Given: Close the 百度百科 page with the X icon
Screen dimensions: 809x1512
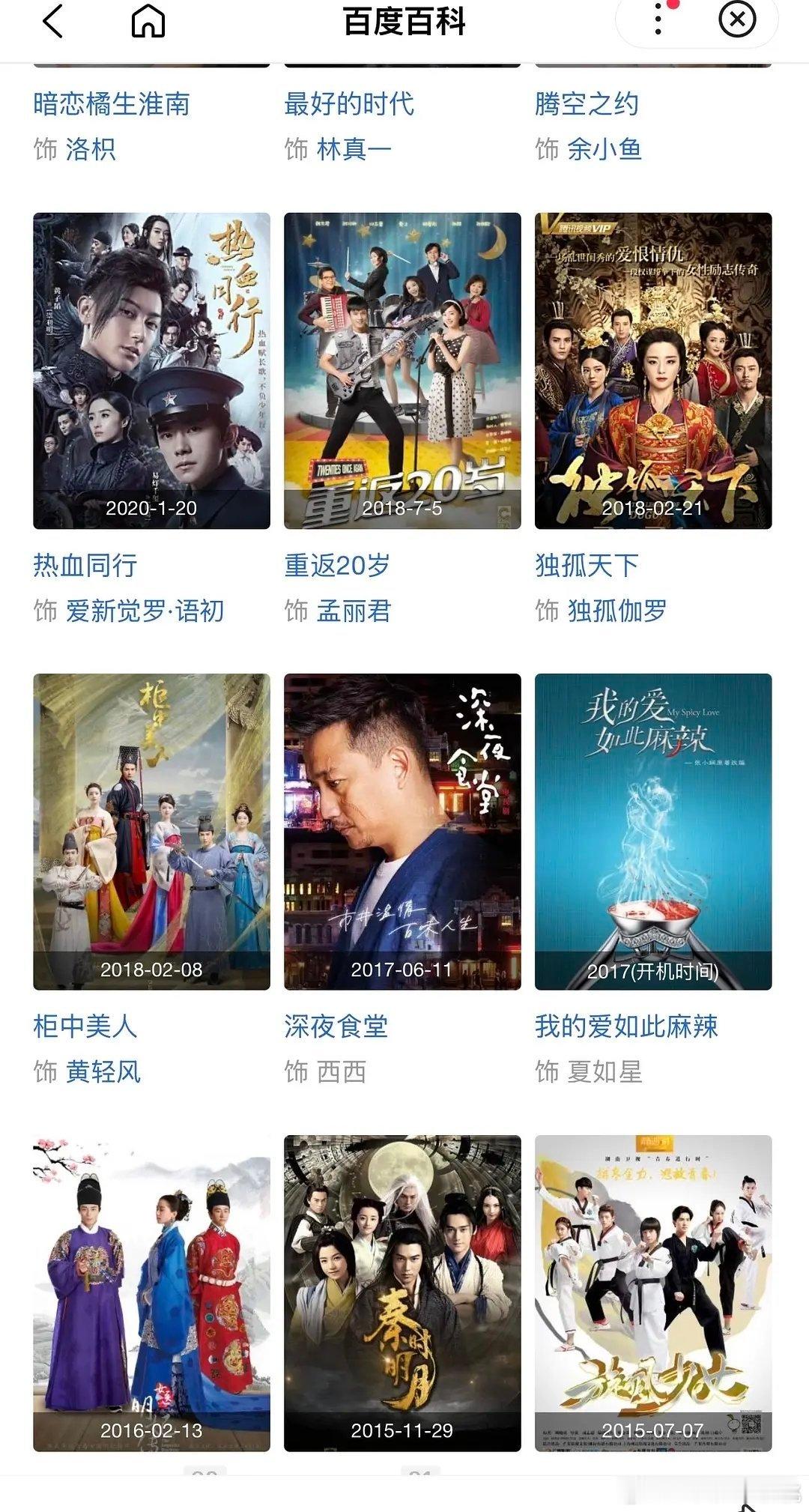Looking at the screenshot, I should point(737,19).
